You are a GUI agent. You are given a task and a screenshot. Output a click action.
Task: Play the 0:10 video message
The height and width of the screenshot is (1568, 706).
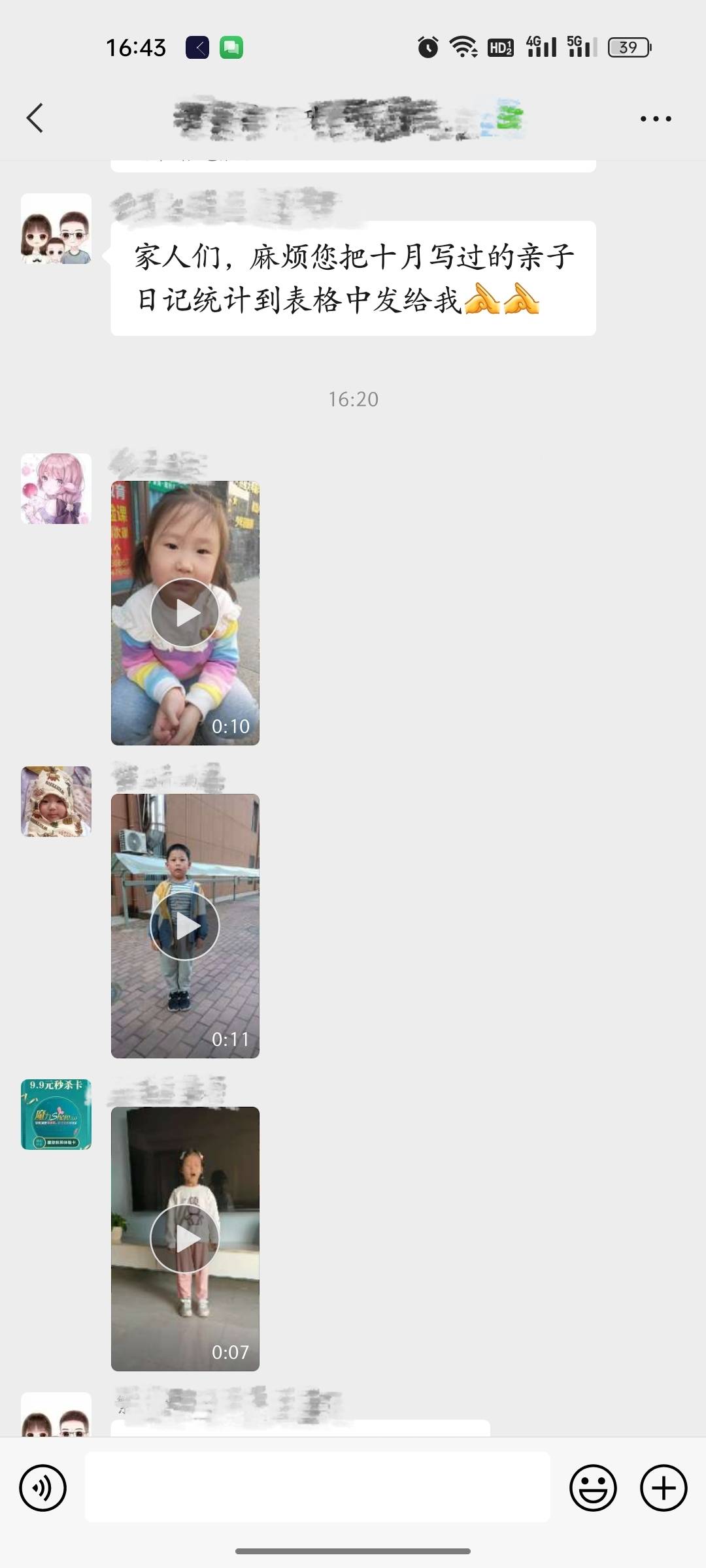185,613
